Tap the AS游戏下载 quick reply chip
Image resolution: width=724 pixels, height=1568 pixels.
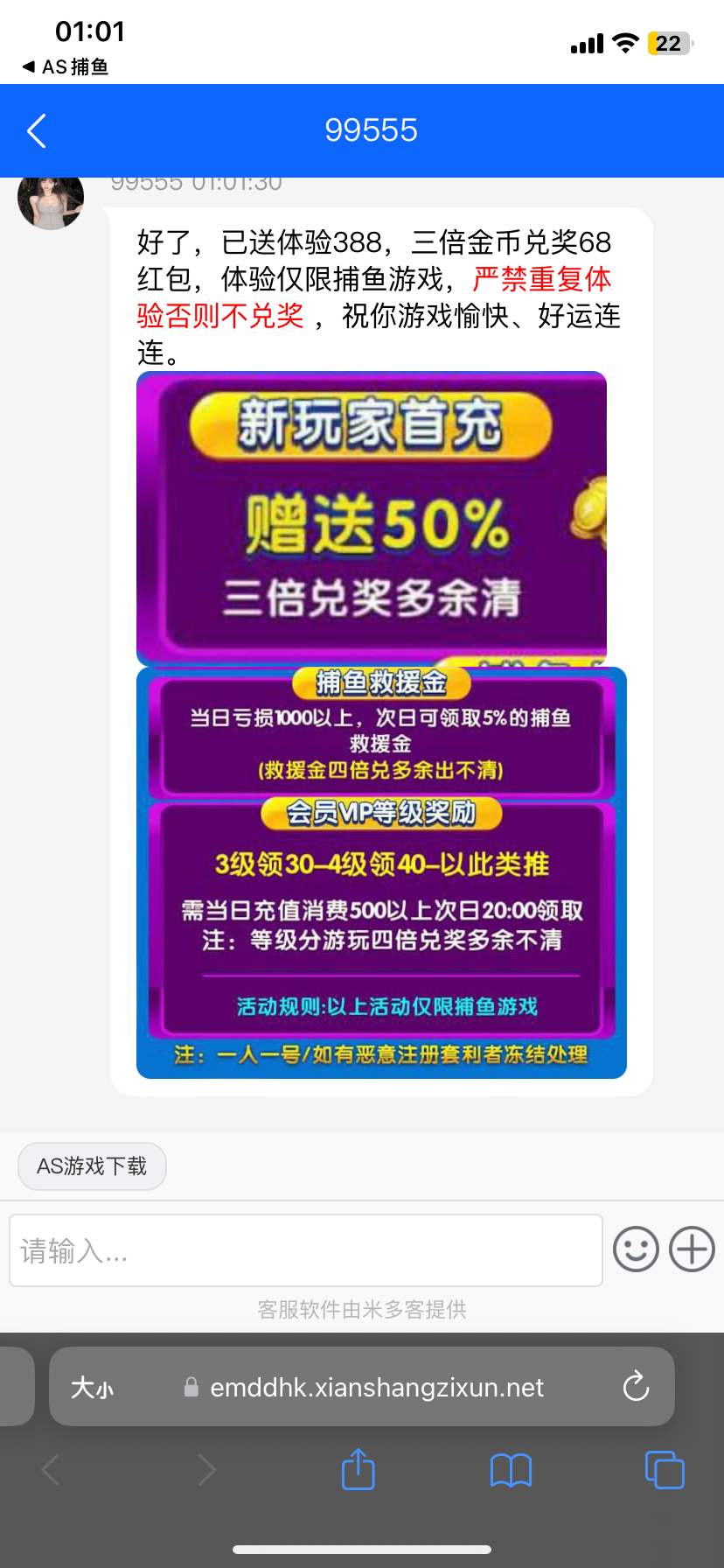click(92, 1166)
